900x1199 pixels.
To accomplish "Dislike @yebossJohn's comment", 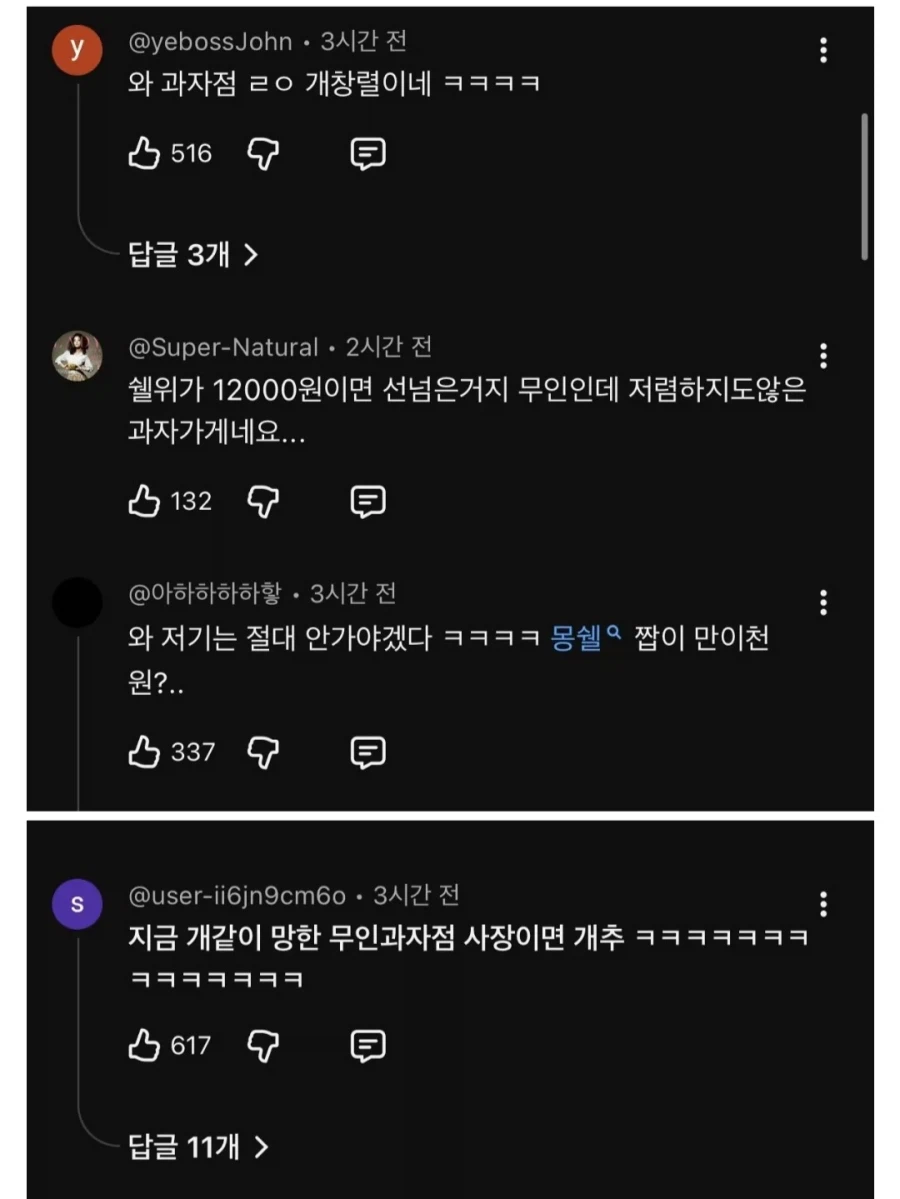I will 263,153.
